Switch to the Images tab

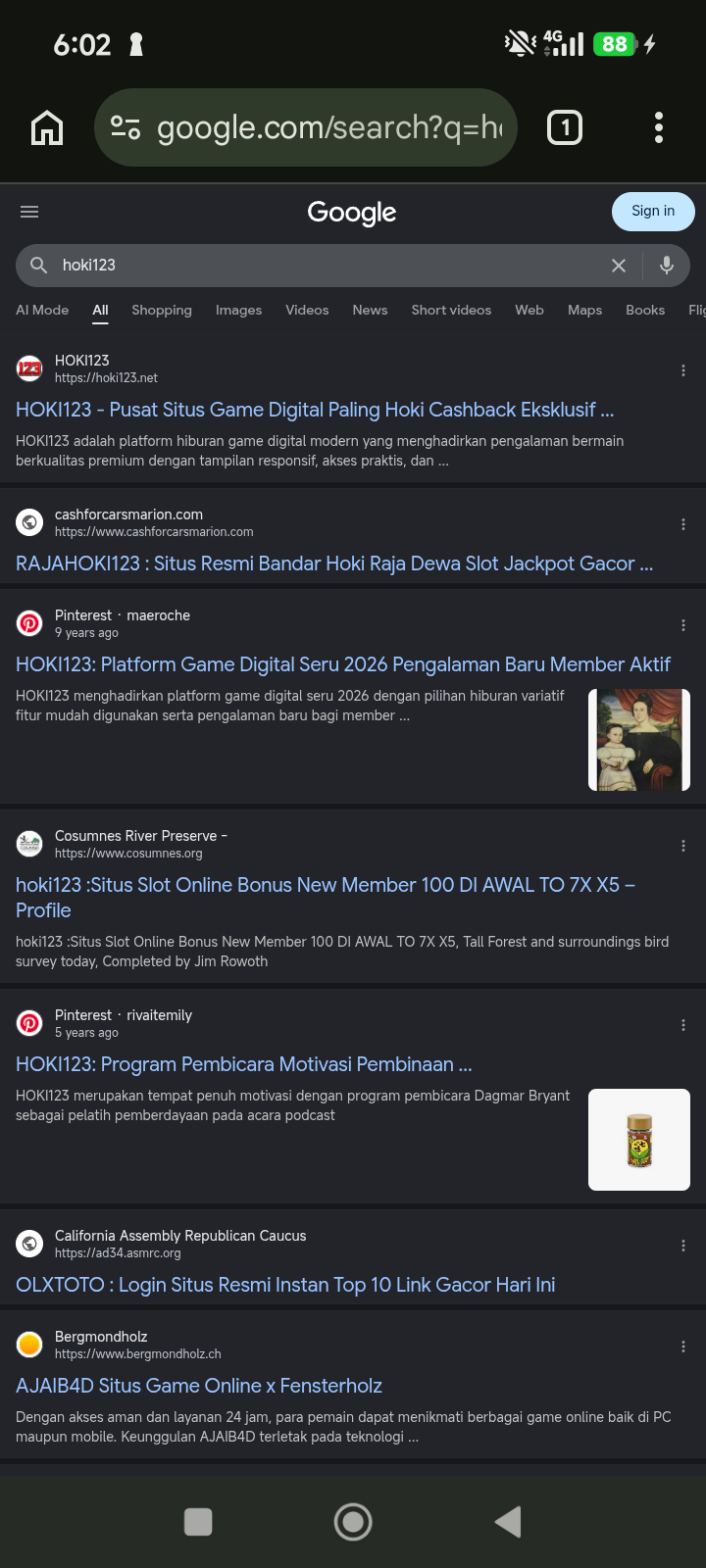click(239, 310)
